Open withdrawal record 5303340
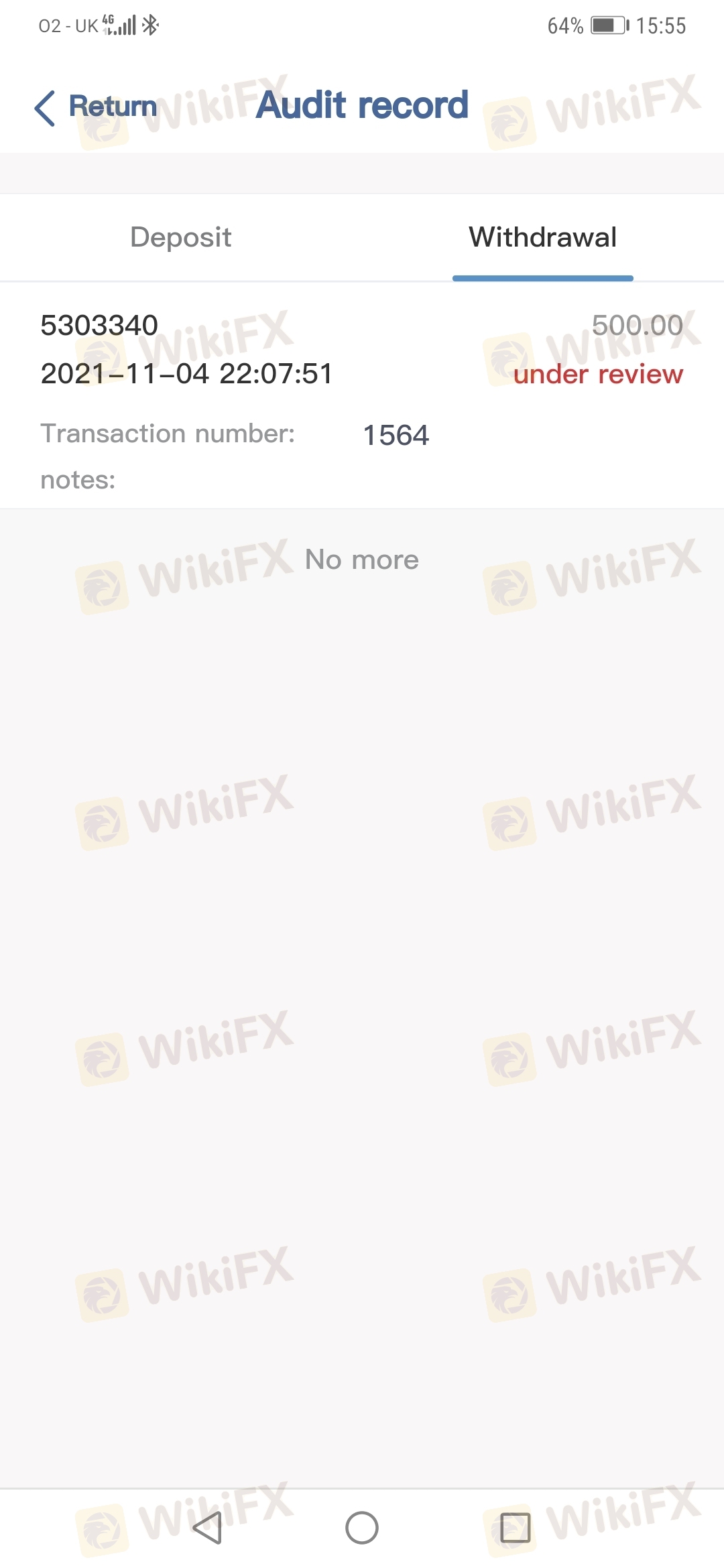This screenshot has height=1568, width=724. coord(362,397)
